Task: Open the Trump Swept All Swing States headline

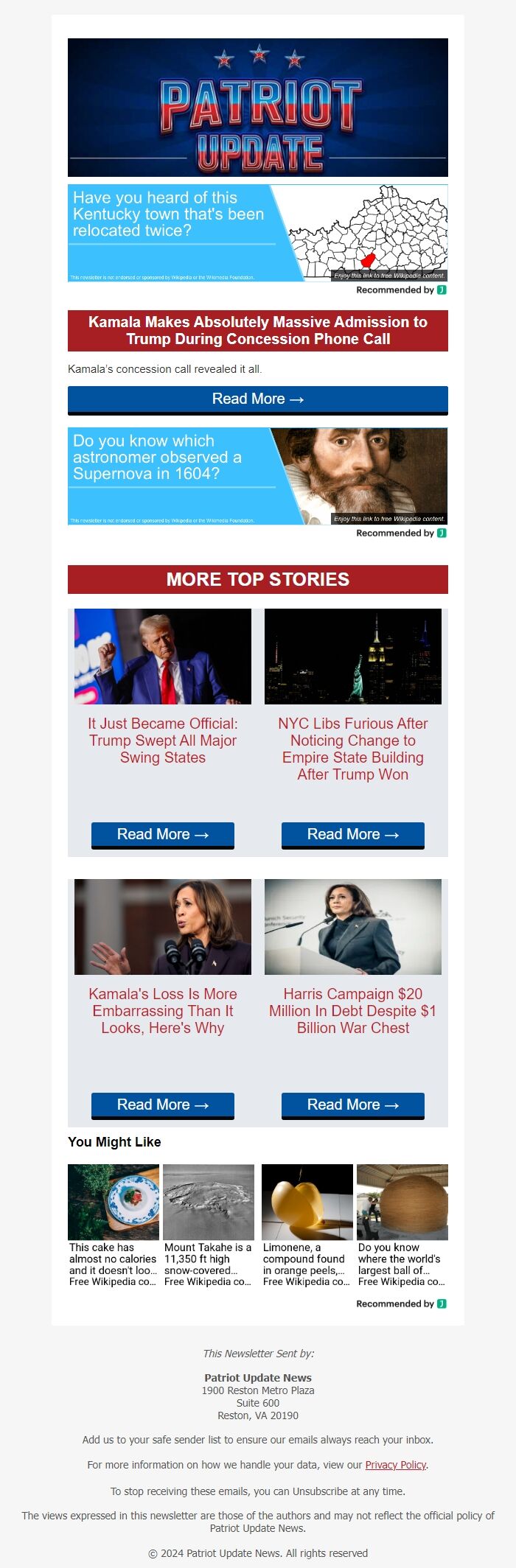Action: (x=163, y=741)
